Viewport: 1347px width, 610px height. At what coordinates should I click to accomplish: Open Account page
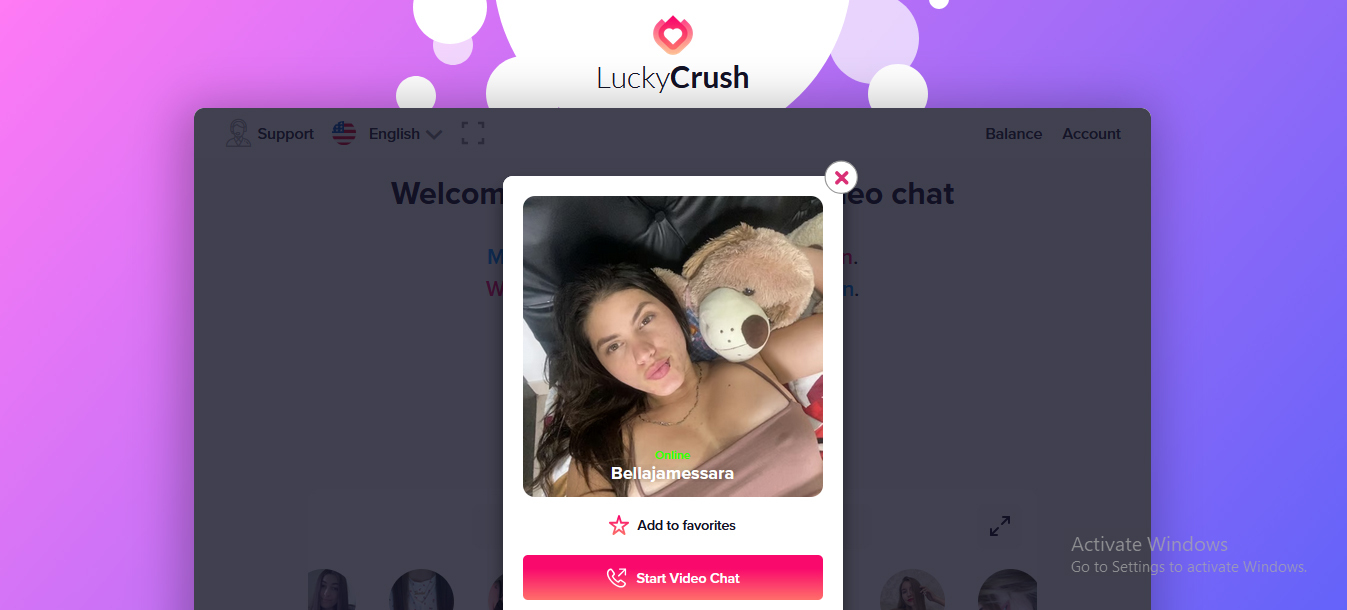[x=1091, y=134]
